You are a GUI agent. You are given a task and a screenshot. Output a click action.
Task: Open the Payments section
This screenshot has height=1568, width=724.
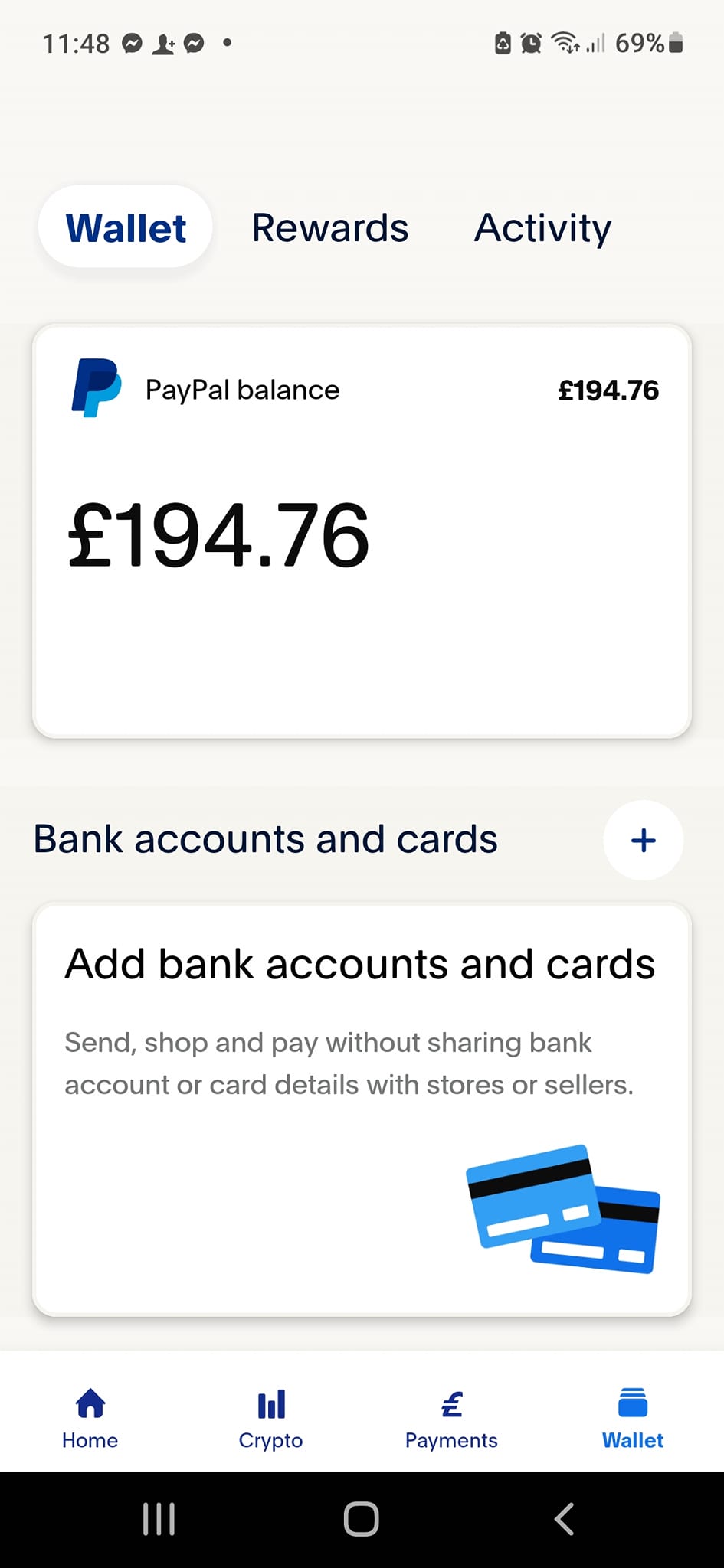[x=451, y=1419]
